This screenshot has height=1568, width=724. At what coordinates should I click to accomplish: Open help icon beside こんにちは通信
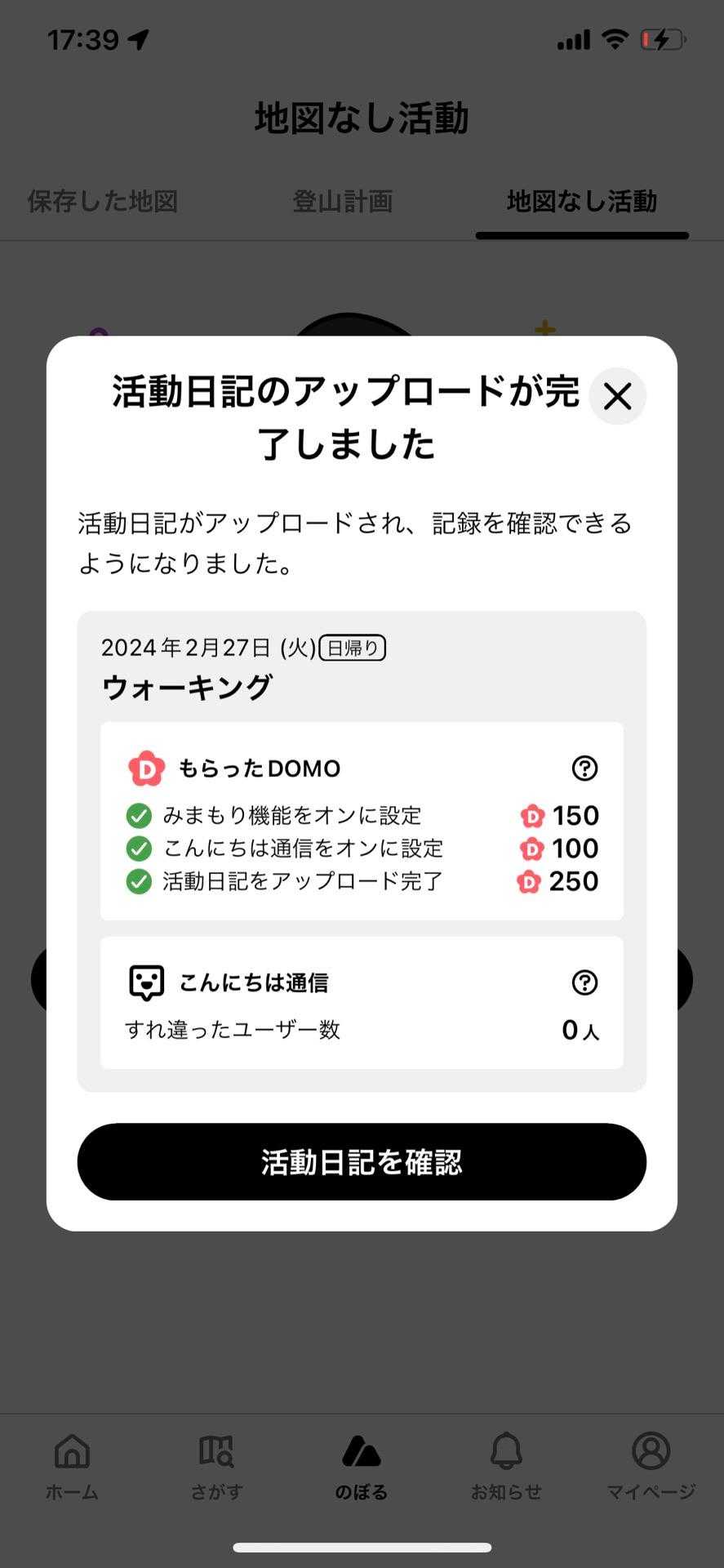584,982
